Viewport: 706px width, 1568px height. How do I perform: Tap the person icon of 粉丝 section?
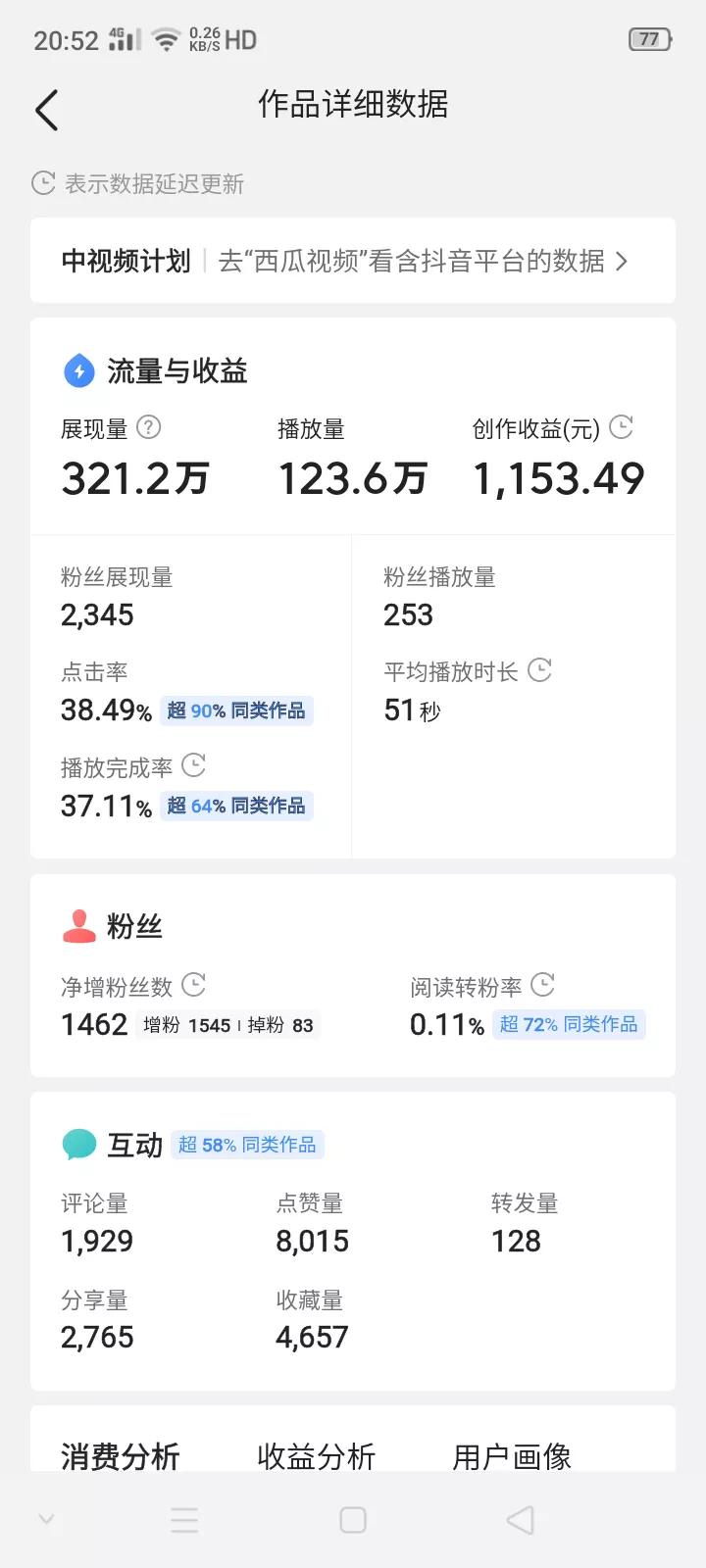click(76, 923)
